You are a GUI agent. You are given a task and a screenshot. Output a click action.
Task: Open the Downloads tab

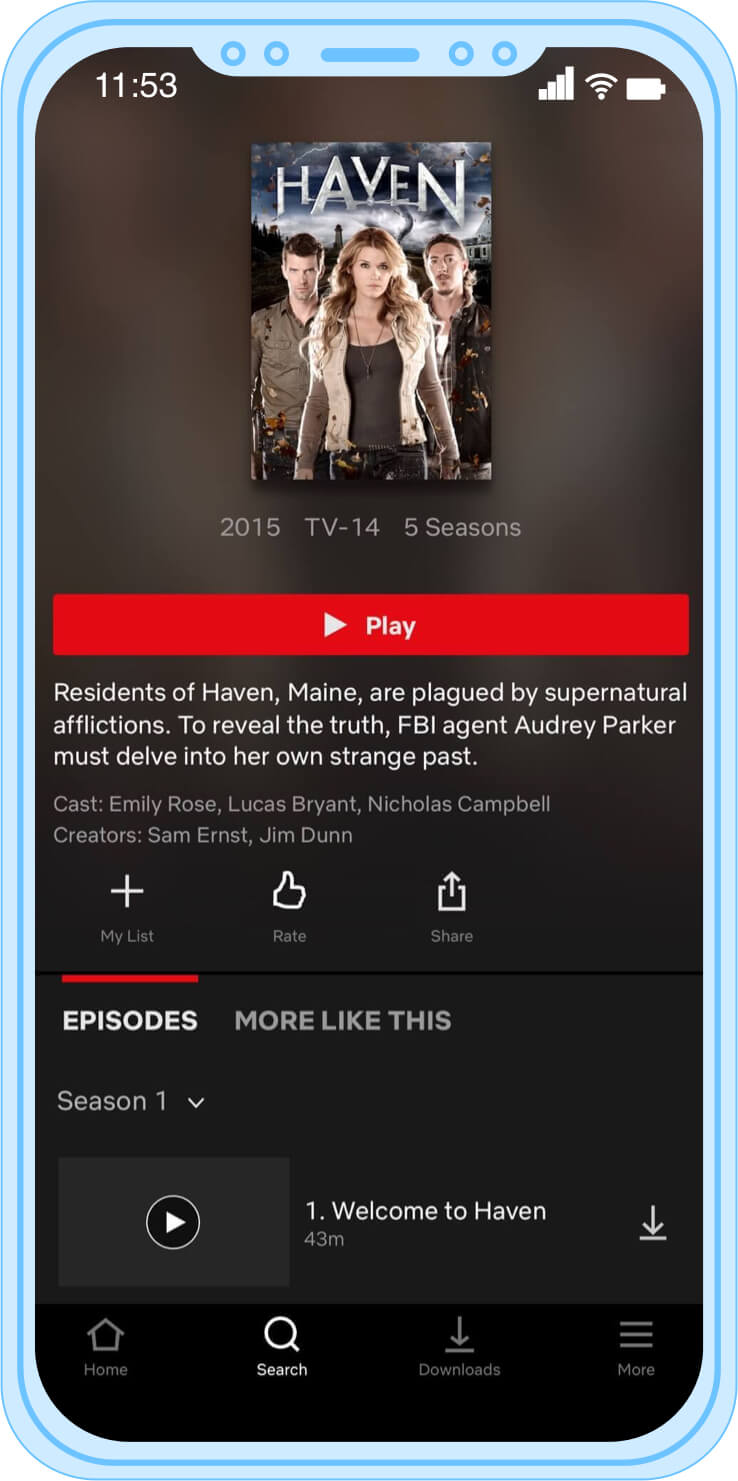(x=459, y=1348)
